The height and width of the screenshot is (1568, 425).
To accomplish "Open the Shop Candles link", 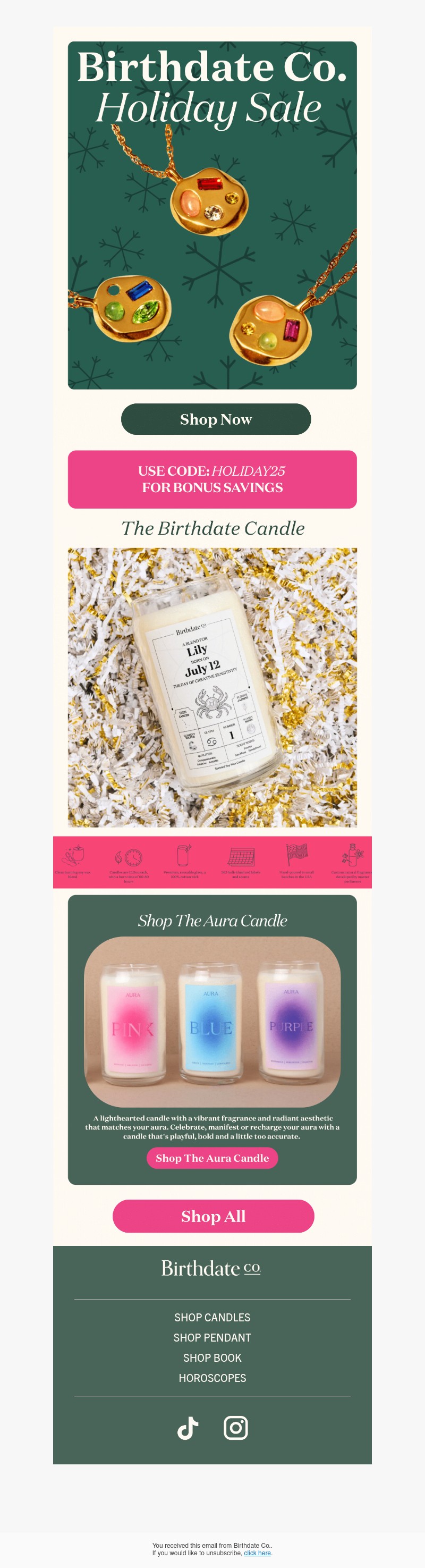I will point(212,1317).
